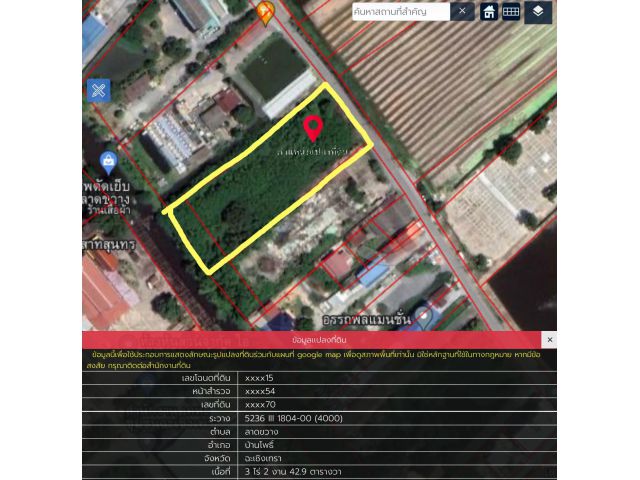Tap the home icon on the map toolbar

point(489,12)
